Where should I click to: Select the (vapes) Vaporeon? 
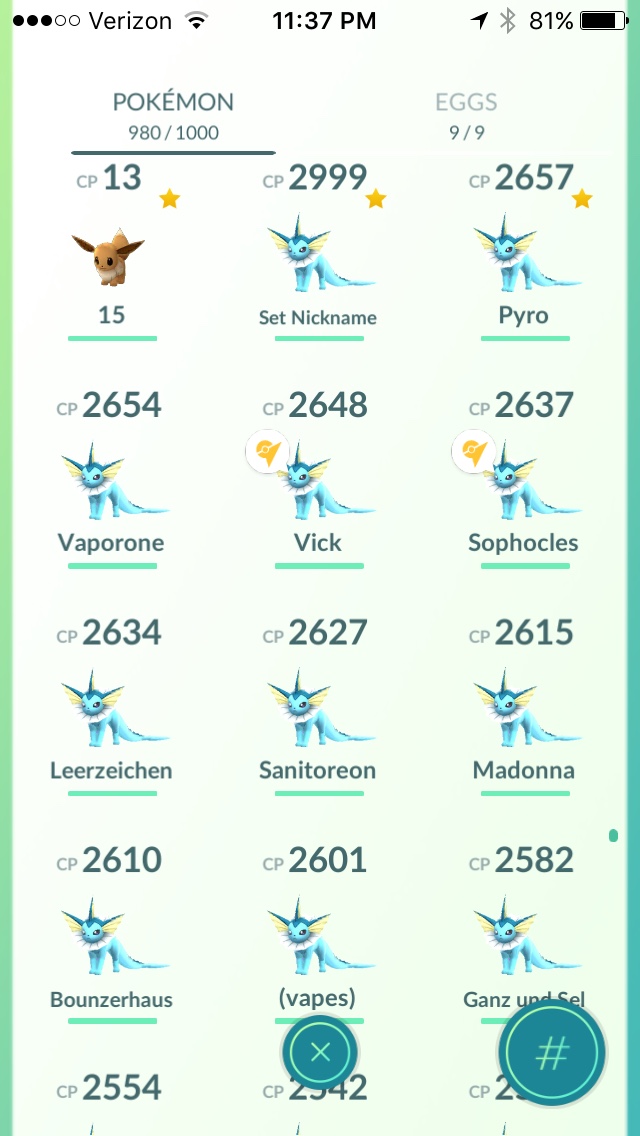point(319,927)
